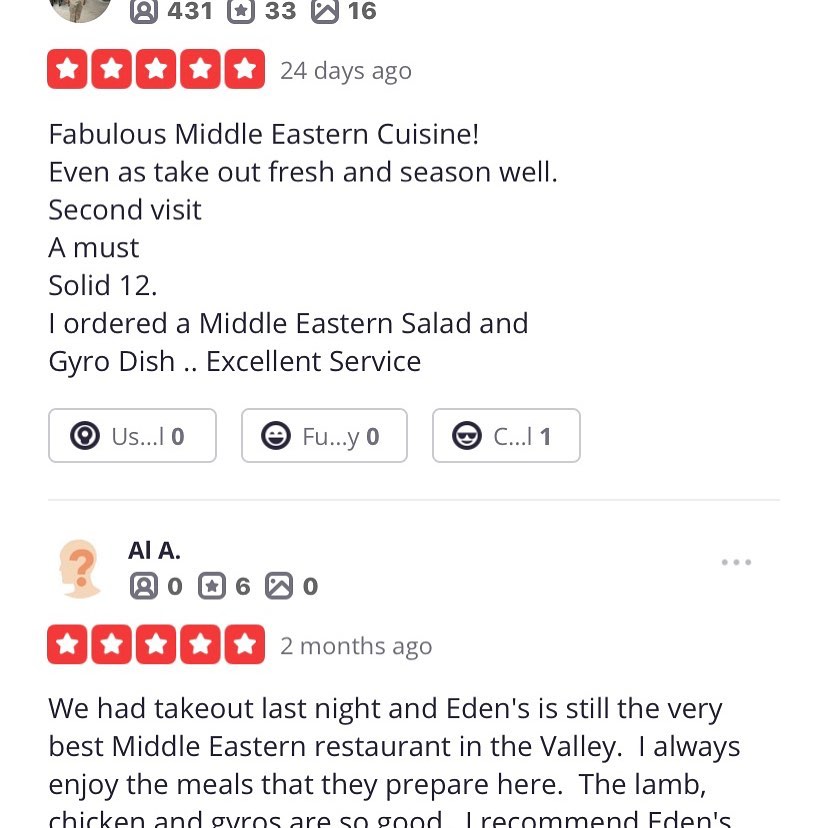Mark the Fabulous Middle Eastern review as Funny

pos(324,436)
